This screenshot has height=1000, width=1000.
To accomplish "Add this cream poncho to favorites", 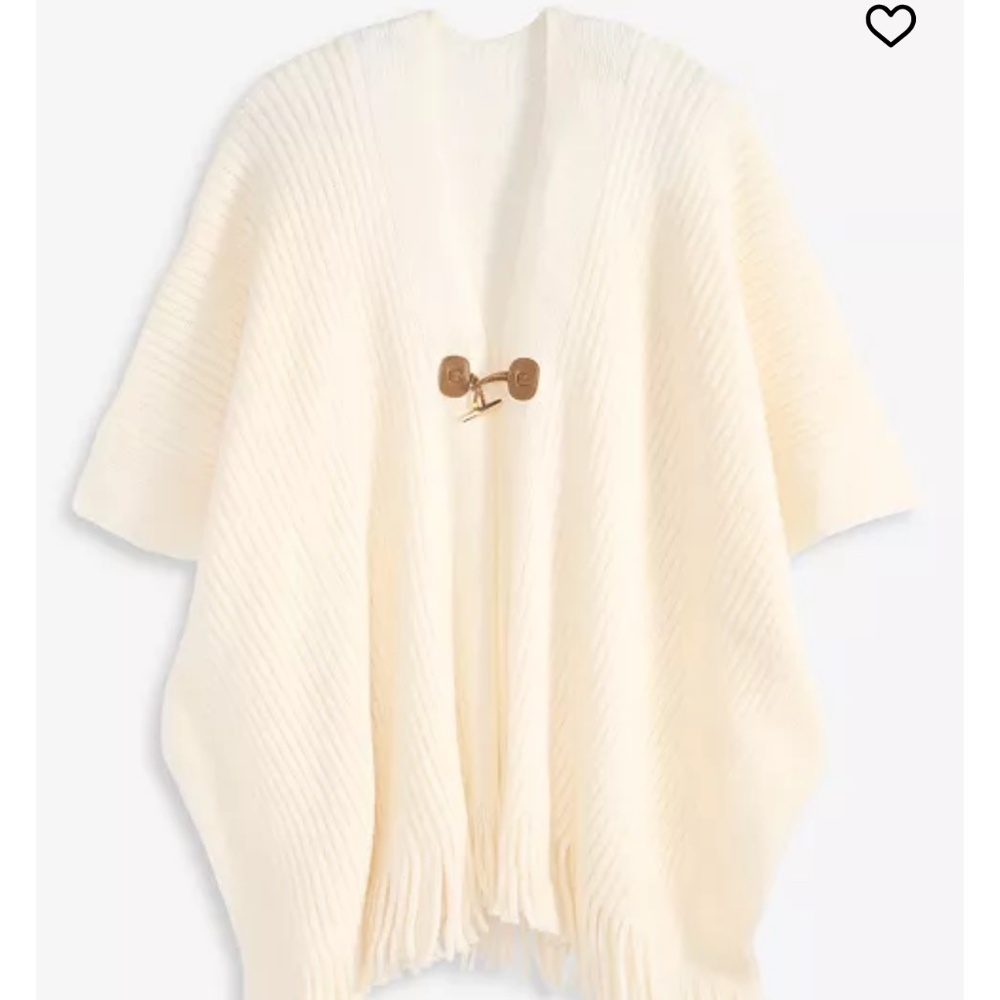I will 890,26.
